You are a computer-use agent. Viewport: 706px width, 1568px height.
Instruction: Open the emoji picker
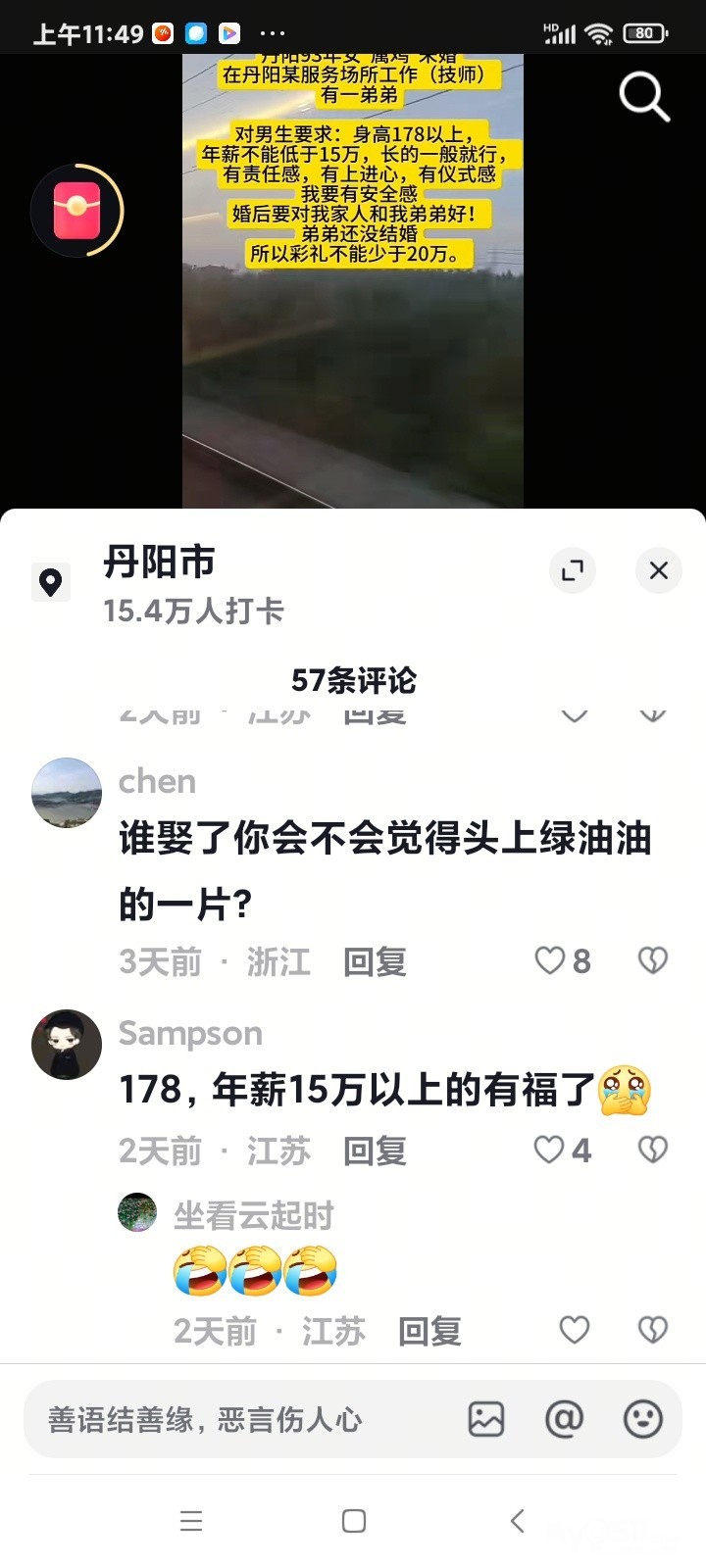pyautogui.click(x=643, y=1419)
